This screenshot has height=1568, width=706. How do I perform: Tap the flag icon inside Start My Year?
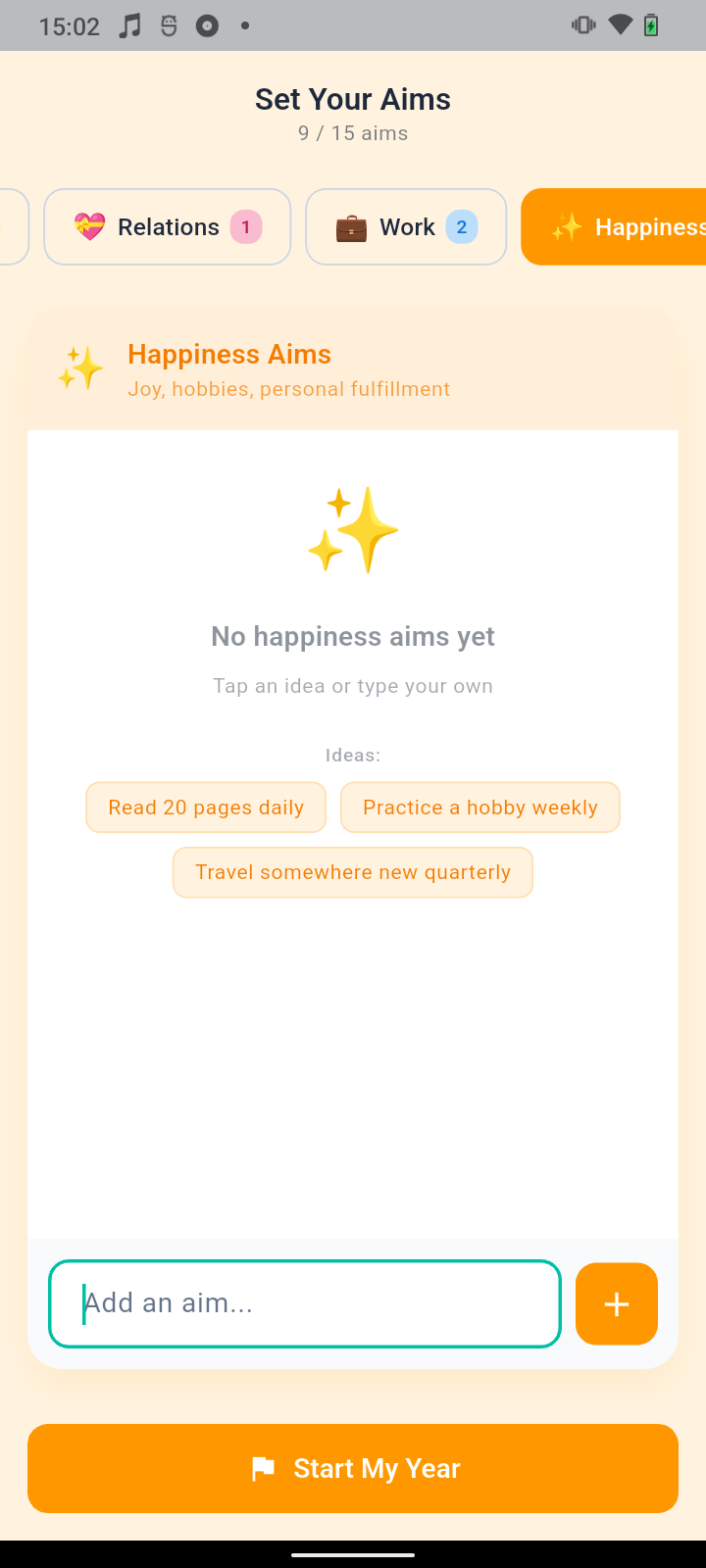point(262,1468)
